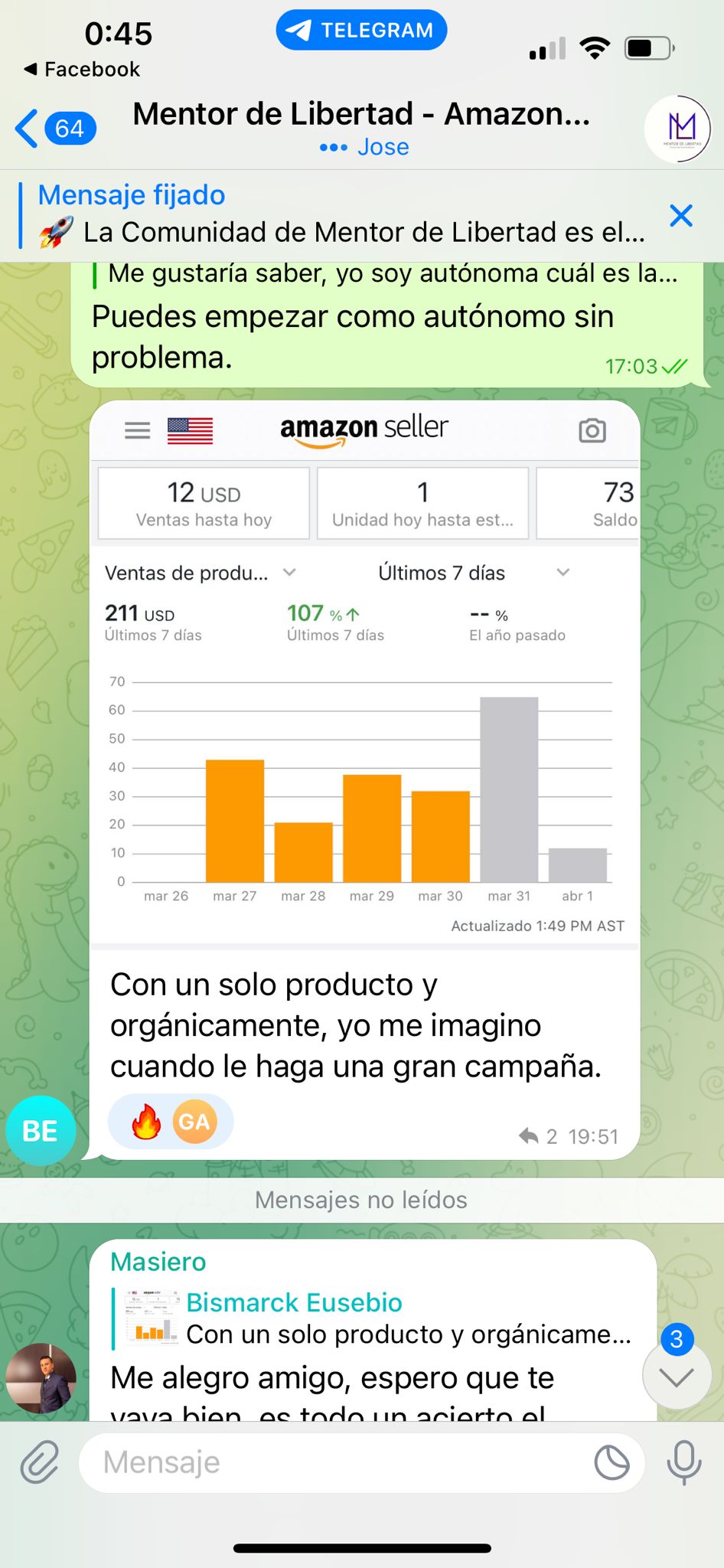
Task: Open Masiero's sender name
Action: point(158,1262)
